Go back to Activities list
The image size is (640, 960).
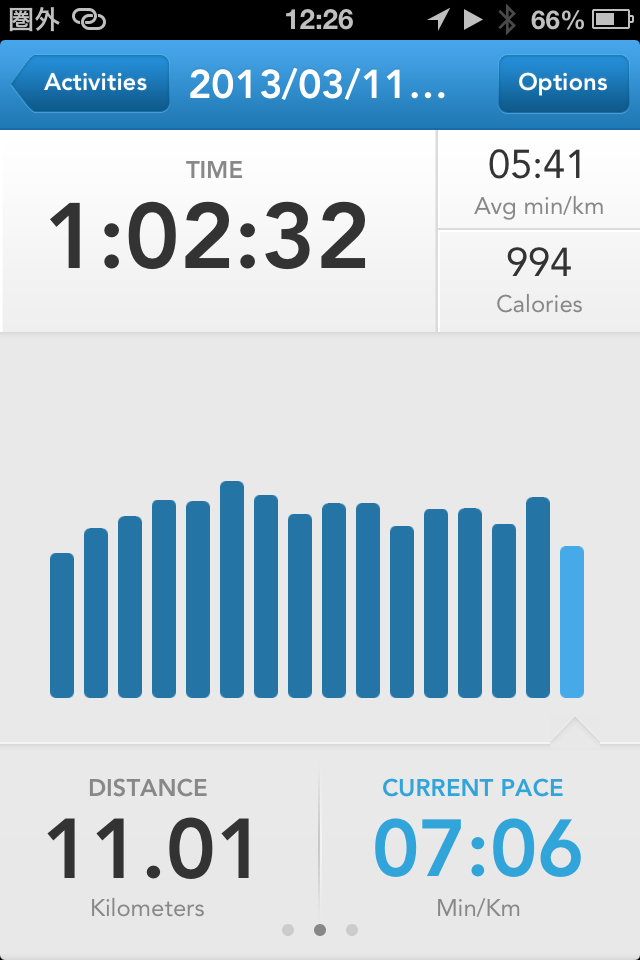coord(90,83)
